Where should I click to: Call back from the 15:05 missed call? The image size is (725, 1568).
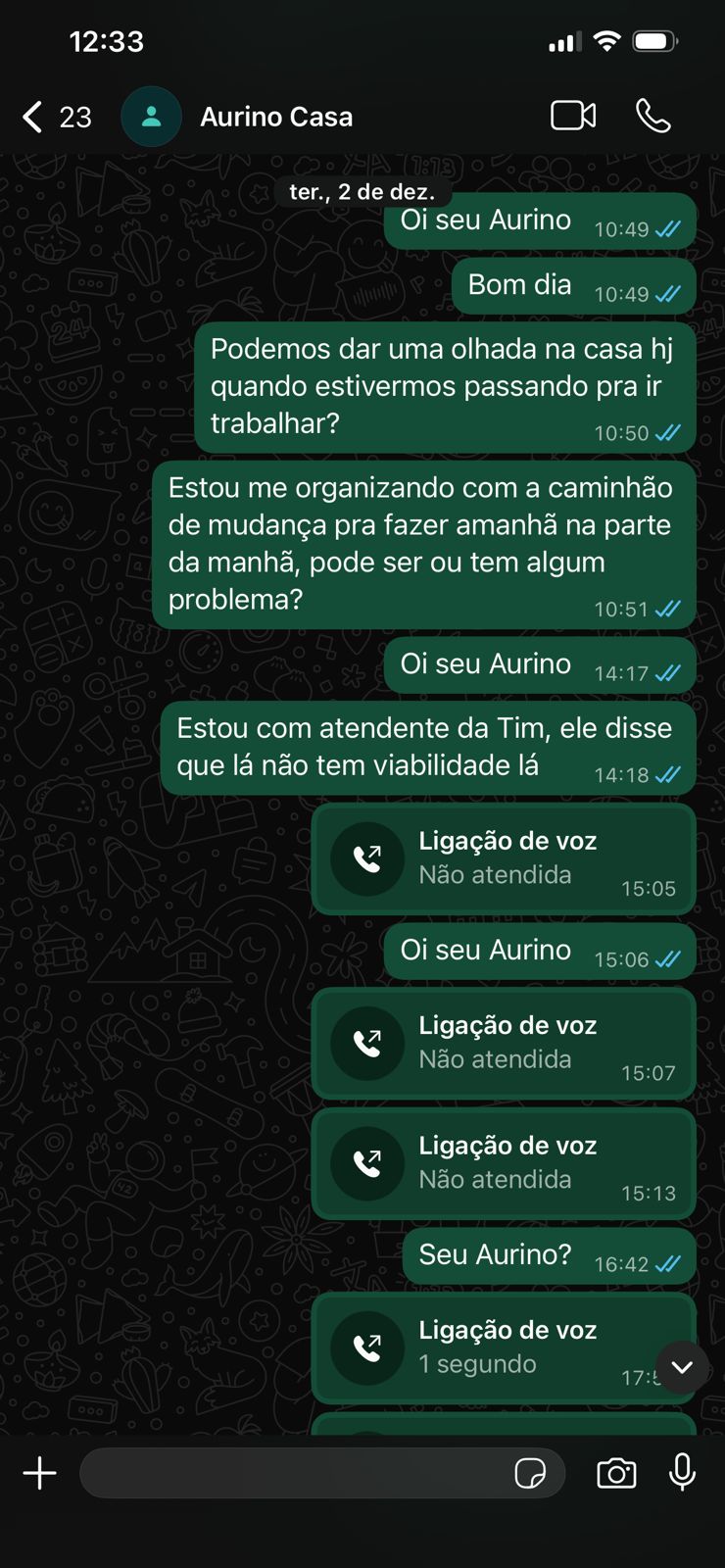(x=367, y=859)
